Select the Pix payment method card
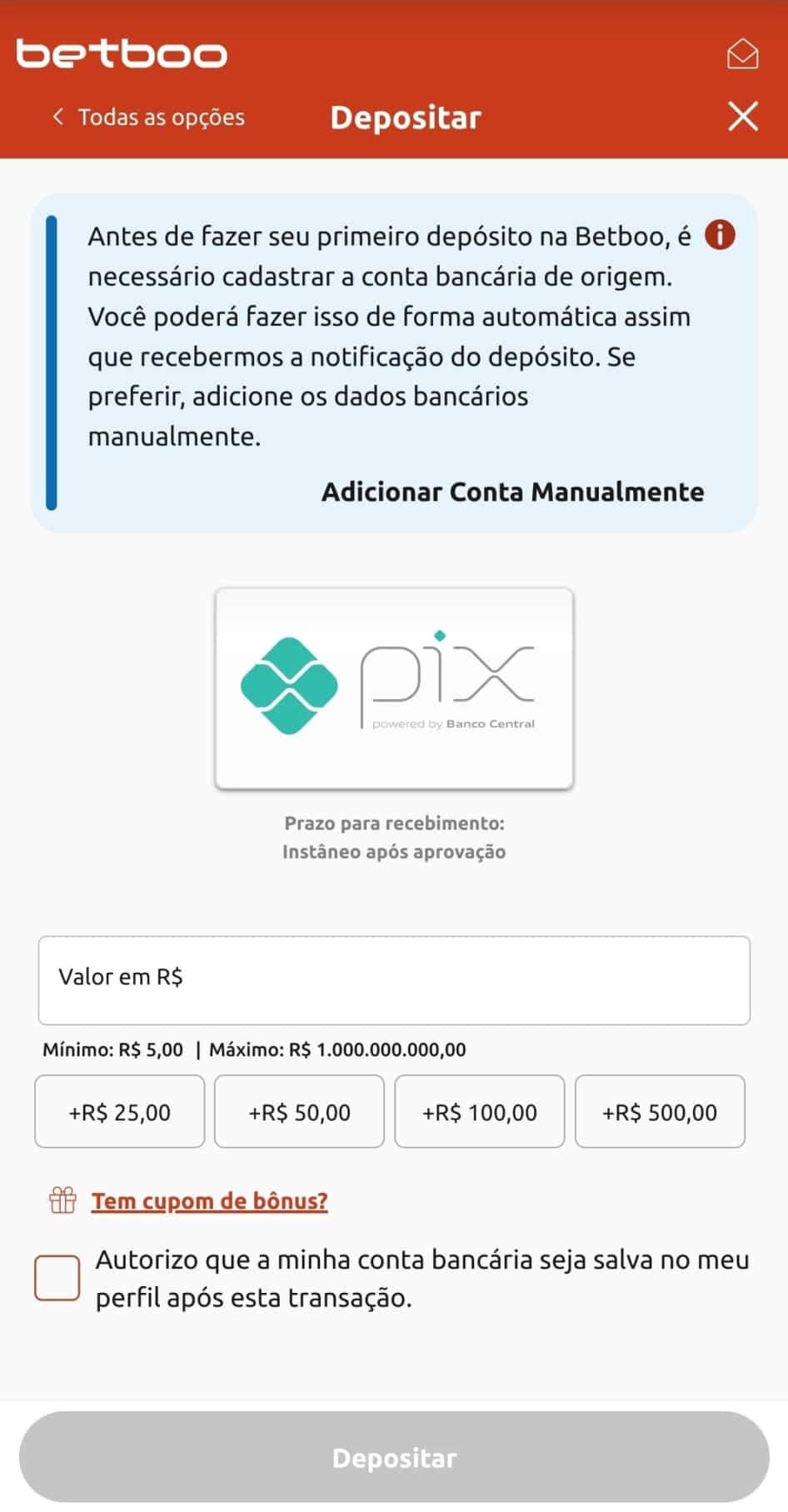The image size is (788, 1512). [x=394, y=688]
